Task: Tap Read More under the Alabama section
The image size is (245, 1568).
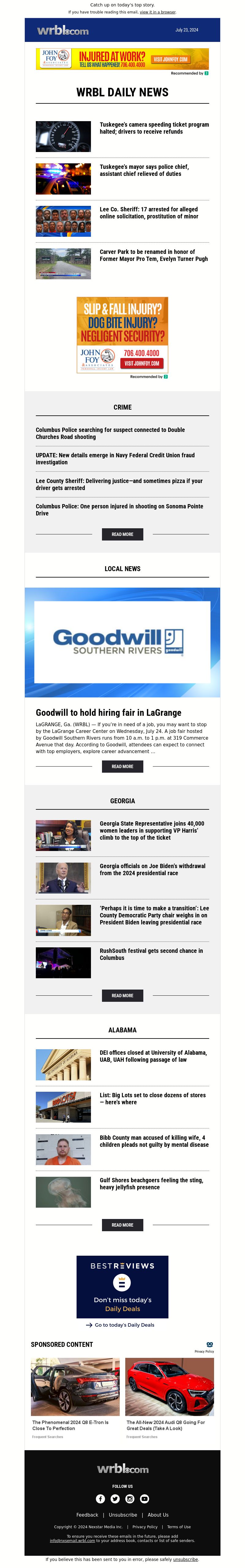Action: (123, 1225)
